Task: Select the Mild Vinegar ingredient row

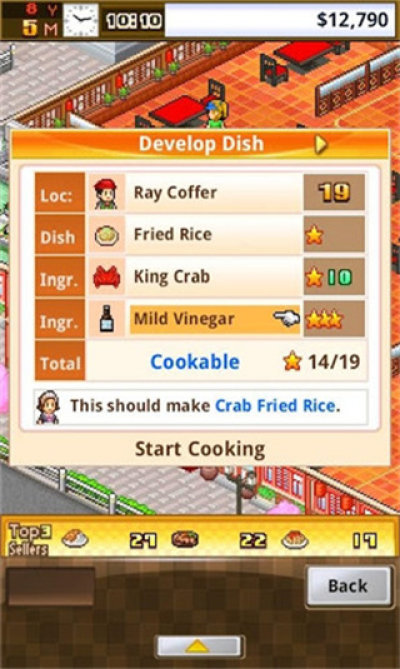Action: click(200, 318)
